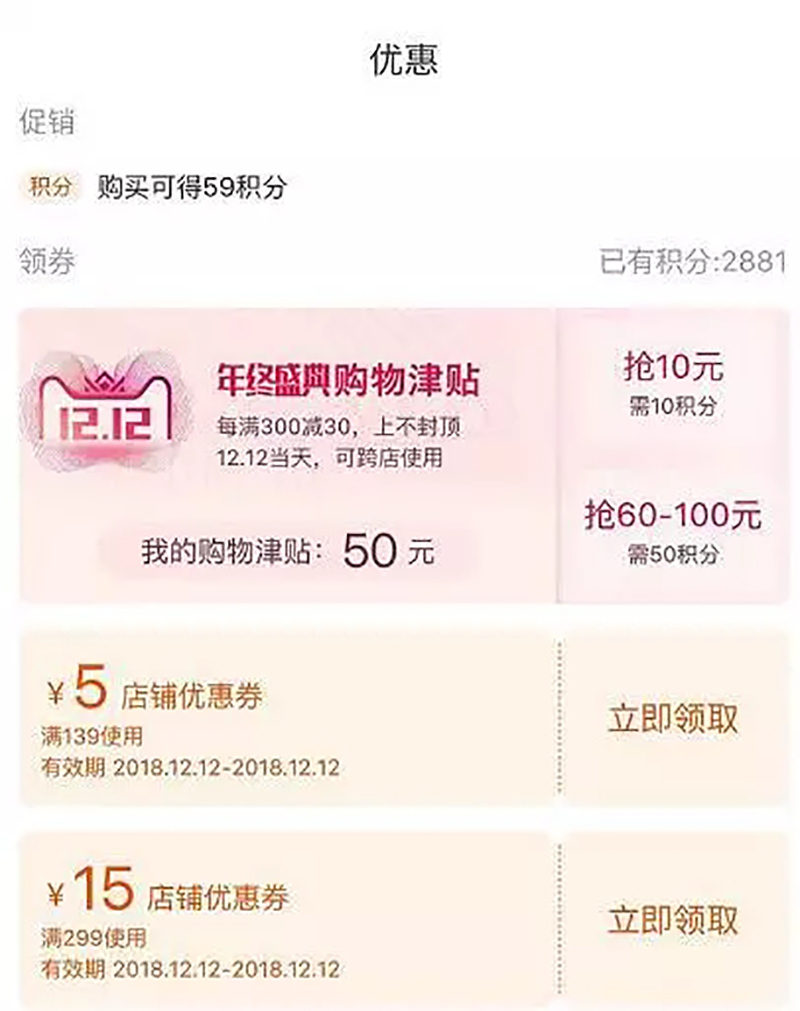Claim the ¥5 store coupon now
The image size is (800, 1011).
(673, 718)
